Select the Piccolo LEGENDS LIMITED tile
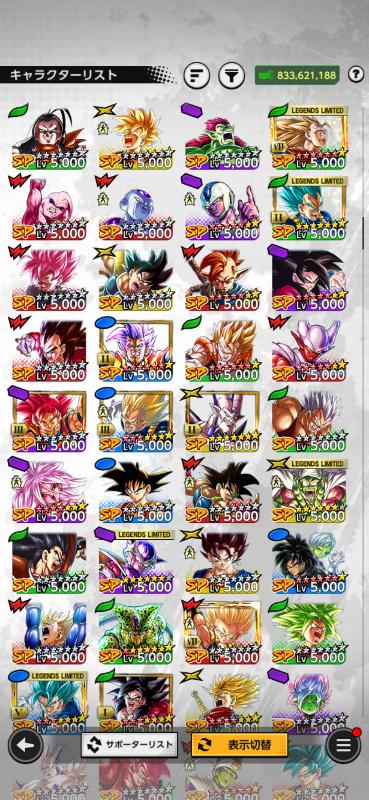 (309, 490)
